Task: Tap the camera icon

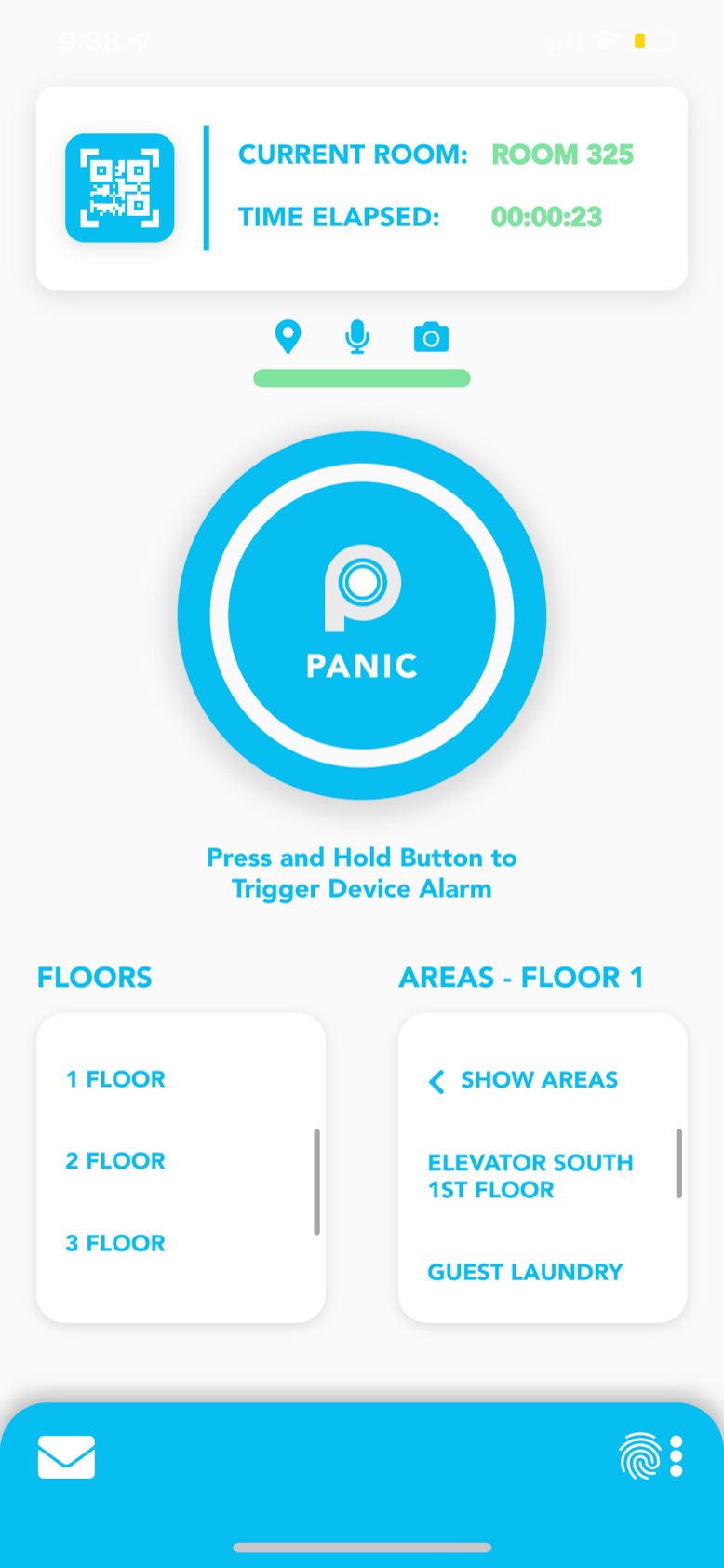Action: [x=431, y=337]
